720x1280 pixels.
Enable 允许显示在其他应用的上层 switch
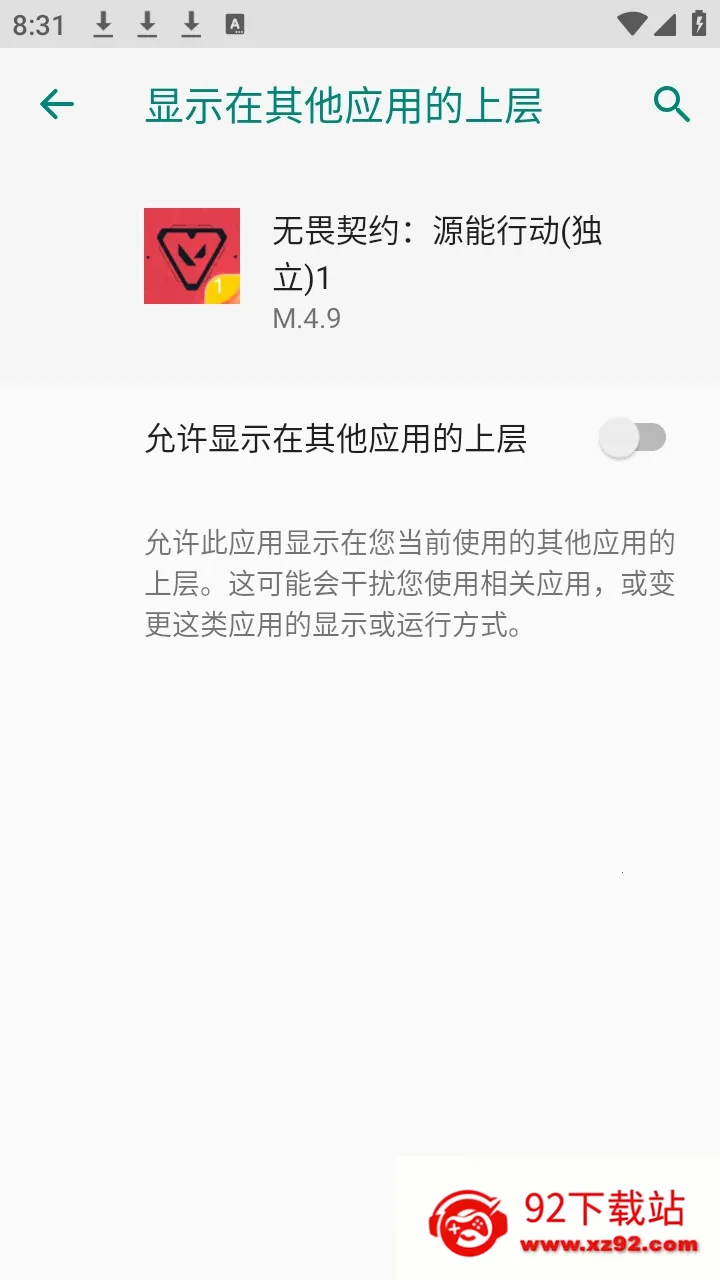(x=632, y=438)
